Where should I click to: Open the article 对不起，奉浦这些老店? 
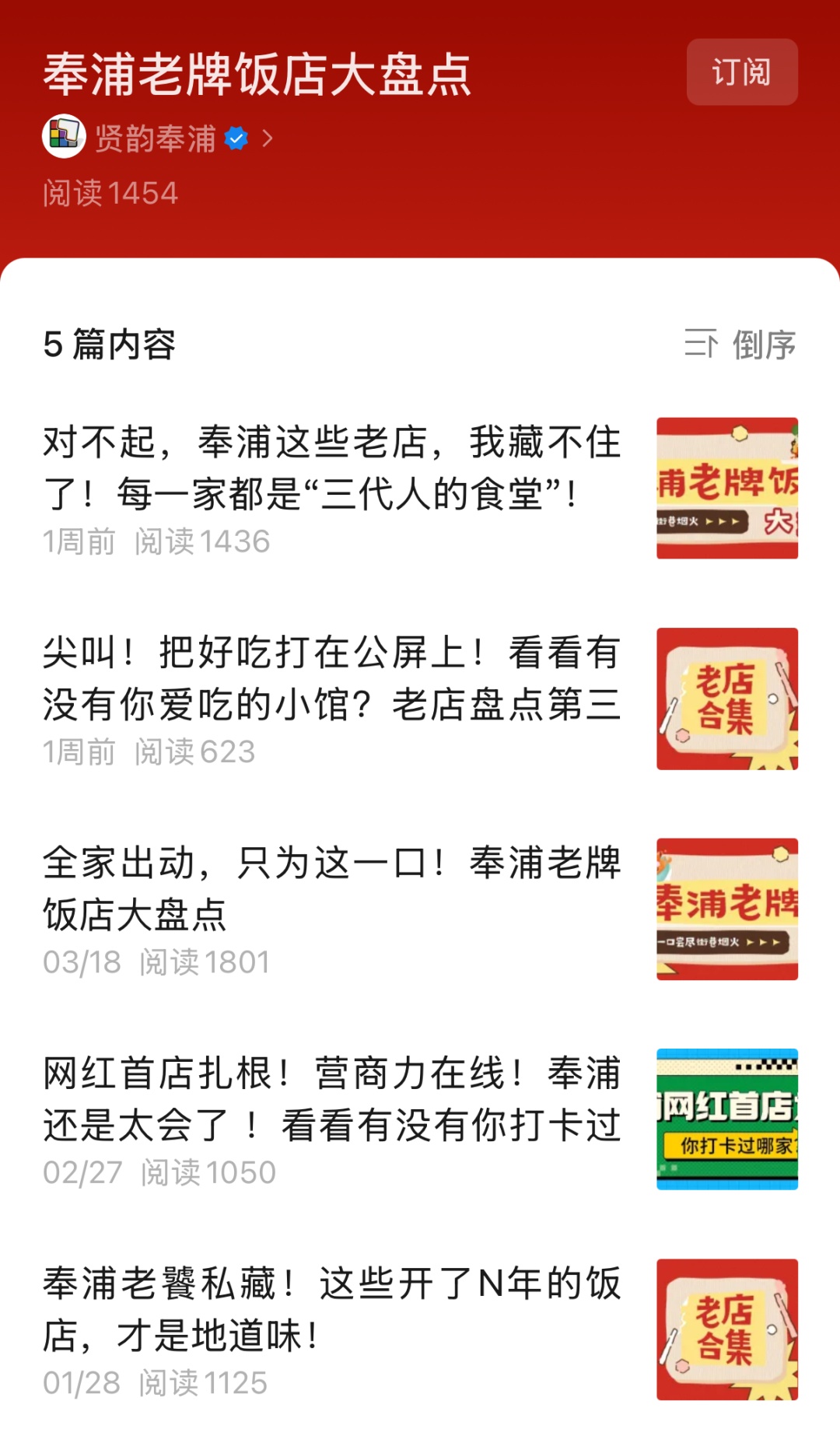(331, 468)
